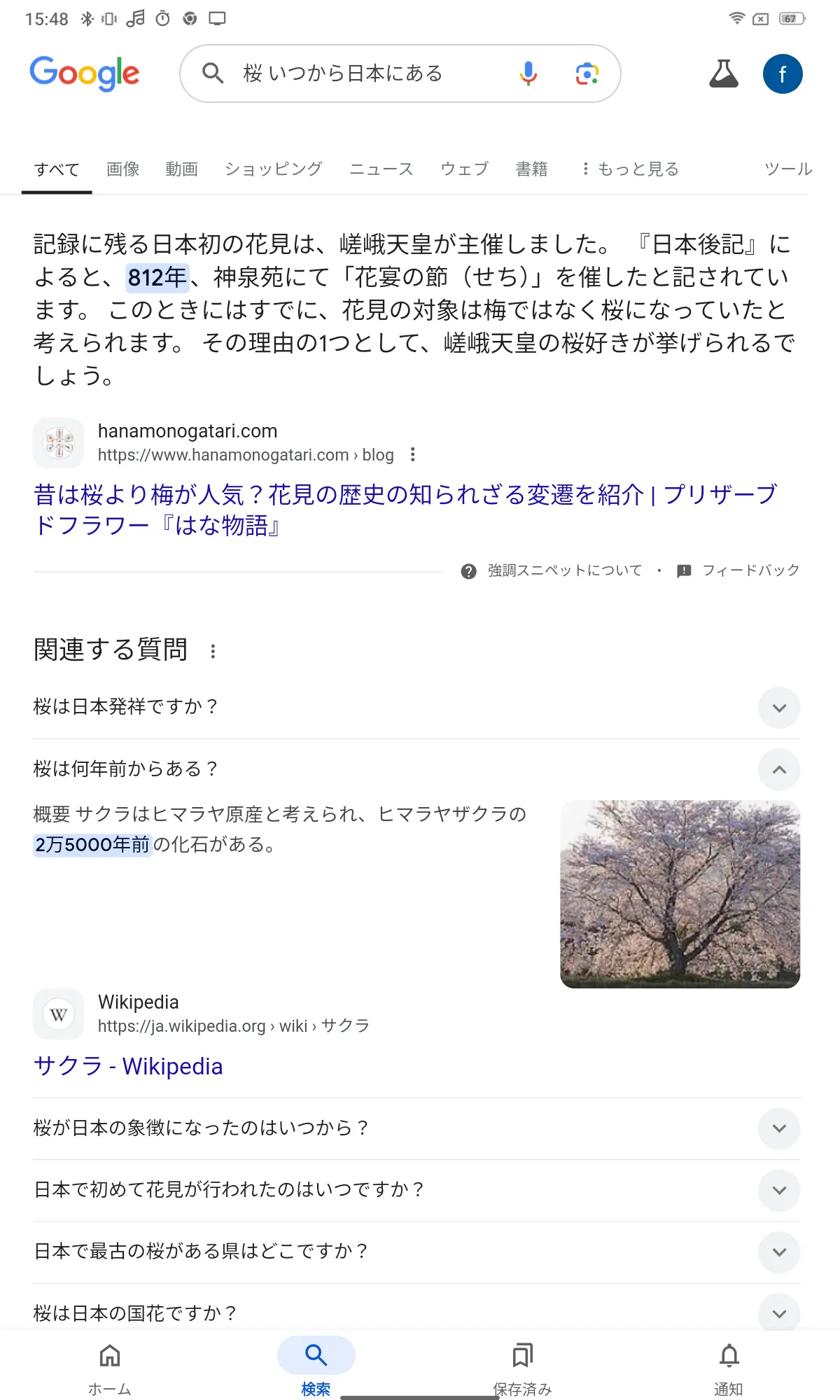
Task: Go to the ホーム tab
Action: (x=110, y=1368)
